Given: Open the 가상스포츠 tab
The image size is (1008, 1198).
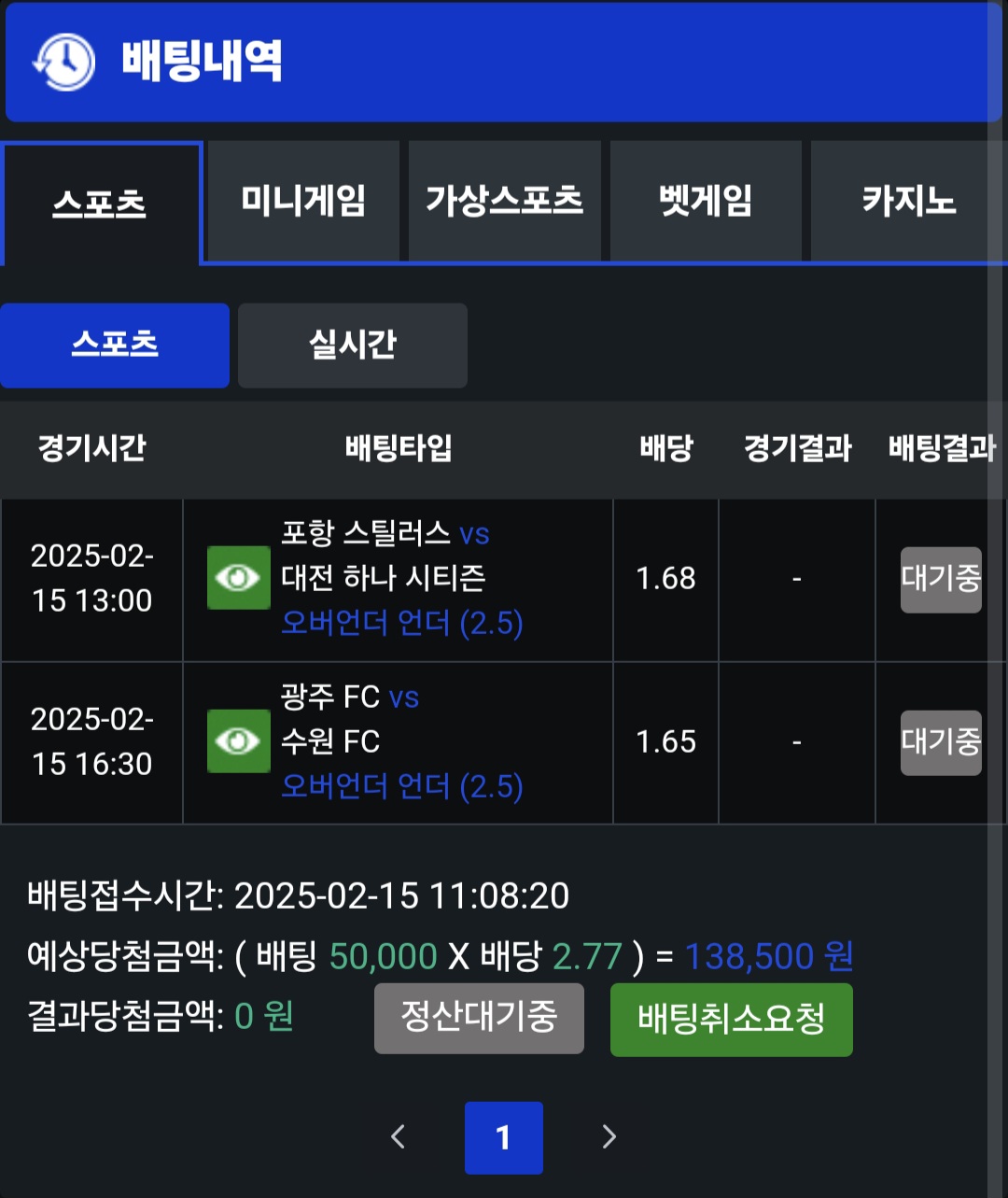Looking at the screenshot, I should tap(504, 201).
